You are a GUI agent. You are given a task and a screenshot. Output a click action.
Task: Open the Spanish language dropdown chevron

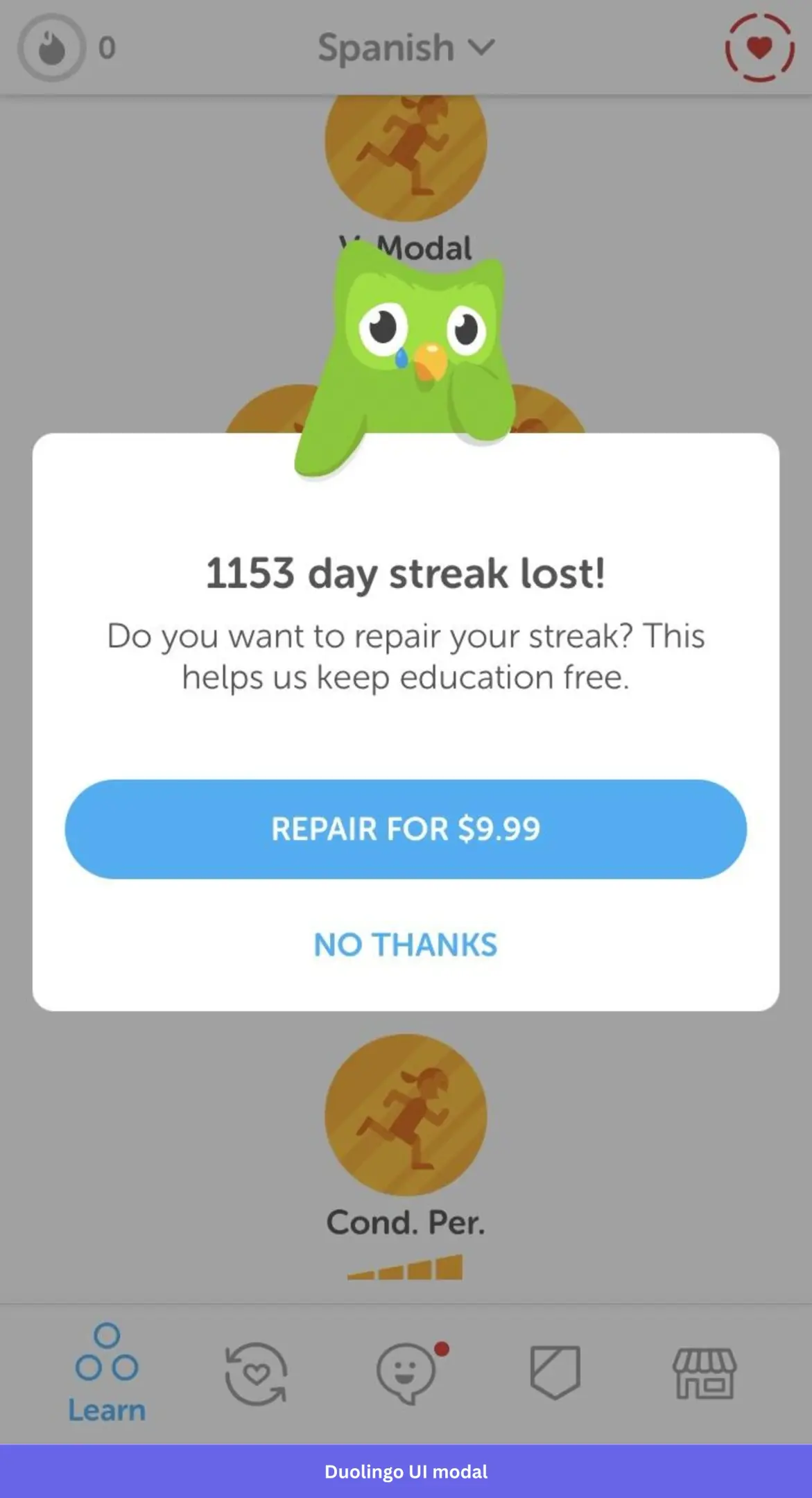(x=481, y=49)
